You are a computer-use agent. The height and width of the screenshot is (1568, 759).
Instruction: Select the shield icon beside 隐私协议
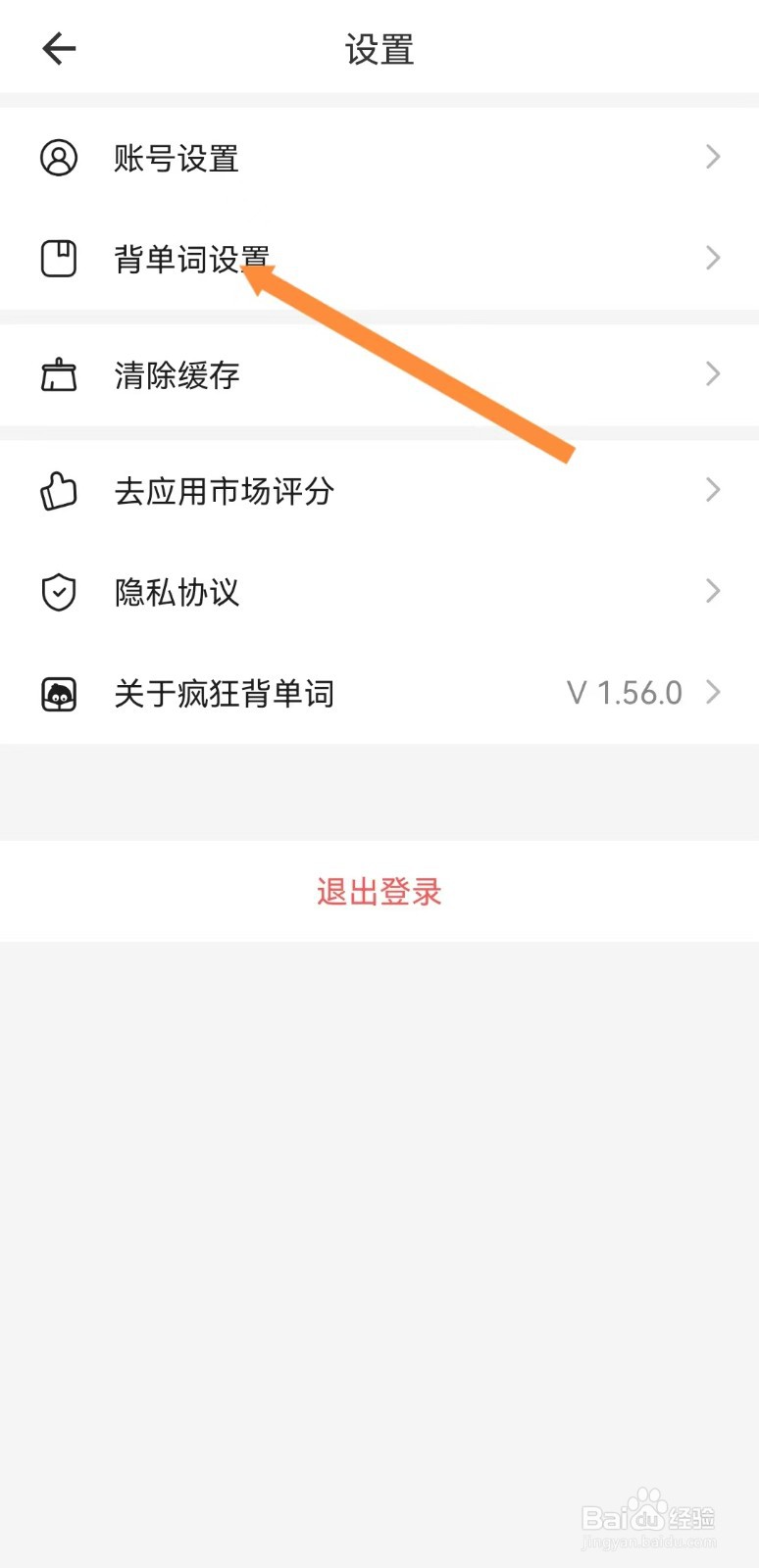coord(59,592)
